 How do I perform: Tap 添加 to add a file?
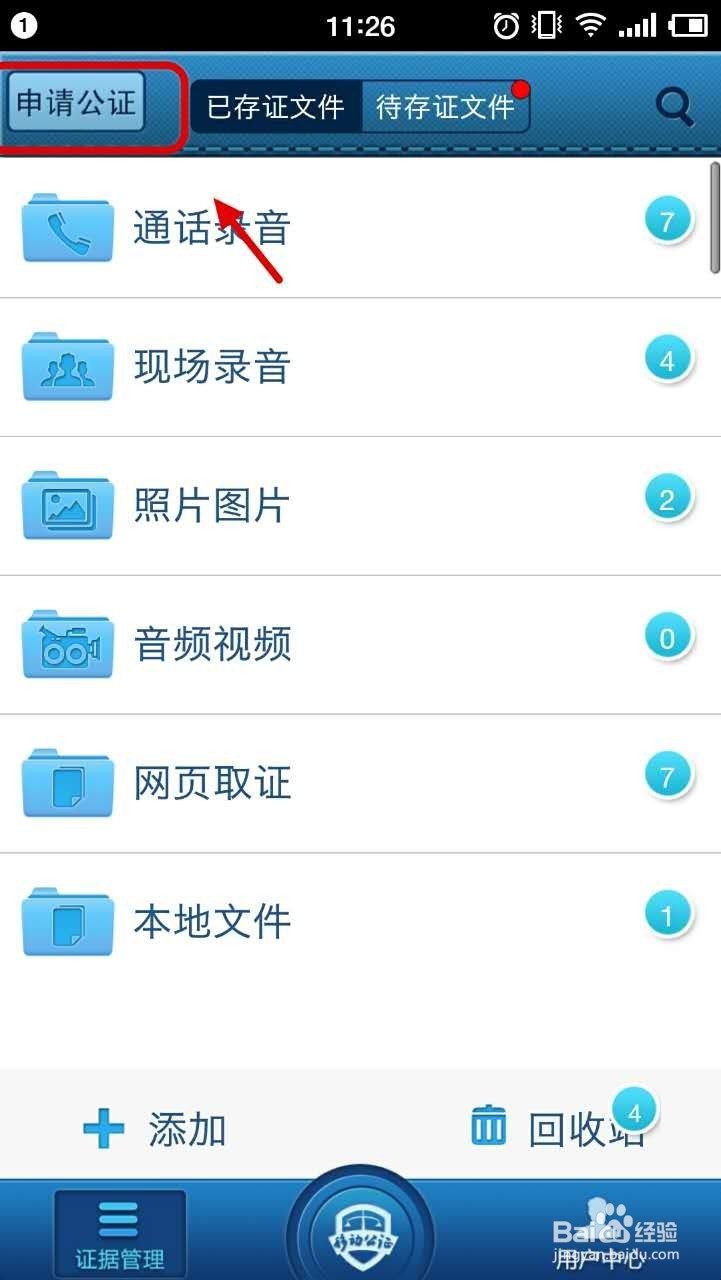pyautogui.click(x=156, y=1130)
